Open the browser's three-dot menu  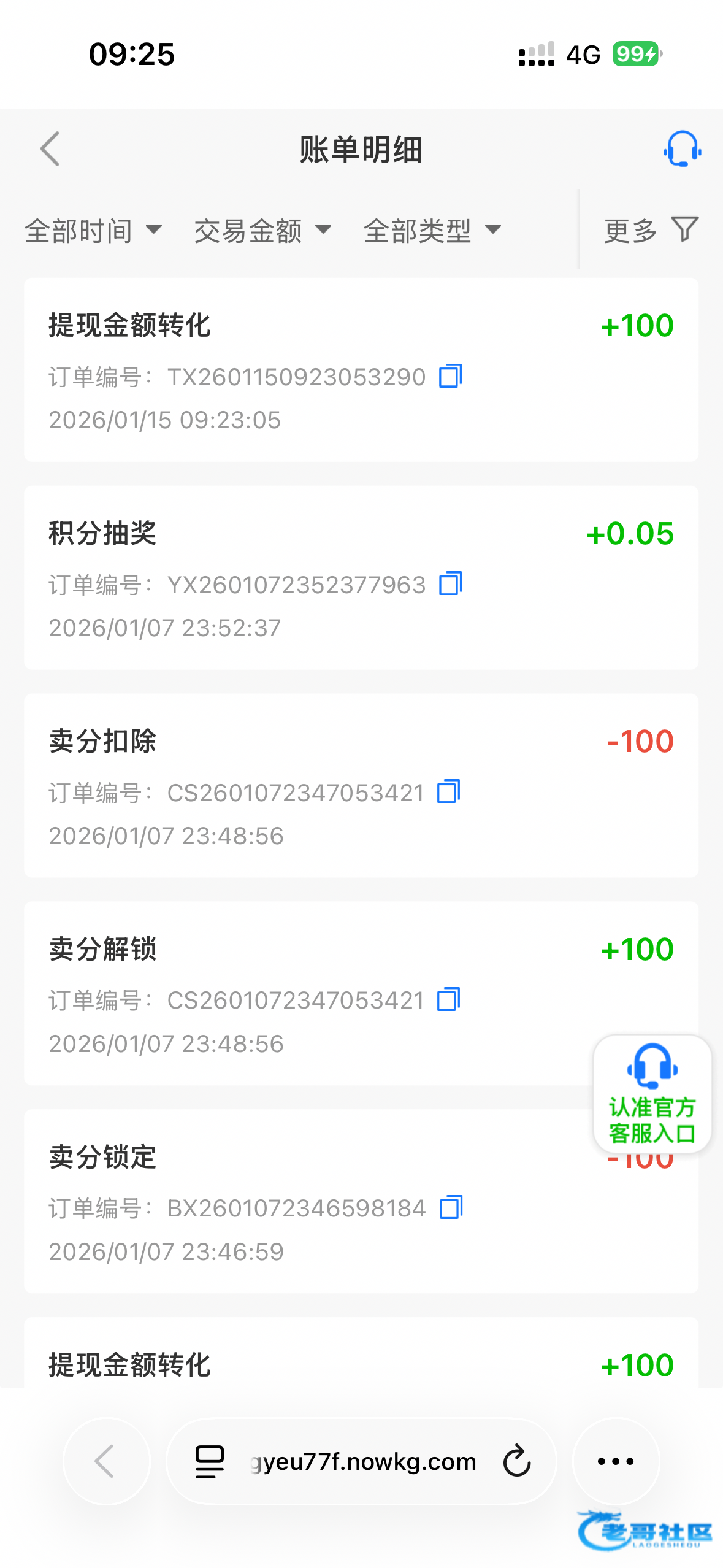coord(616,1461)
